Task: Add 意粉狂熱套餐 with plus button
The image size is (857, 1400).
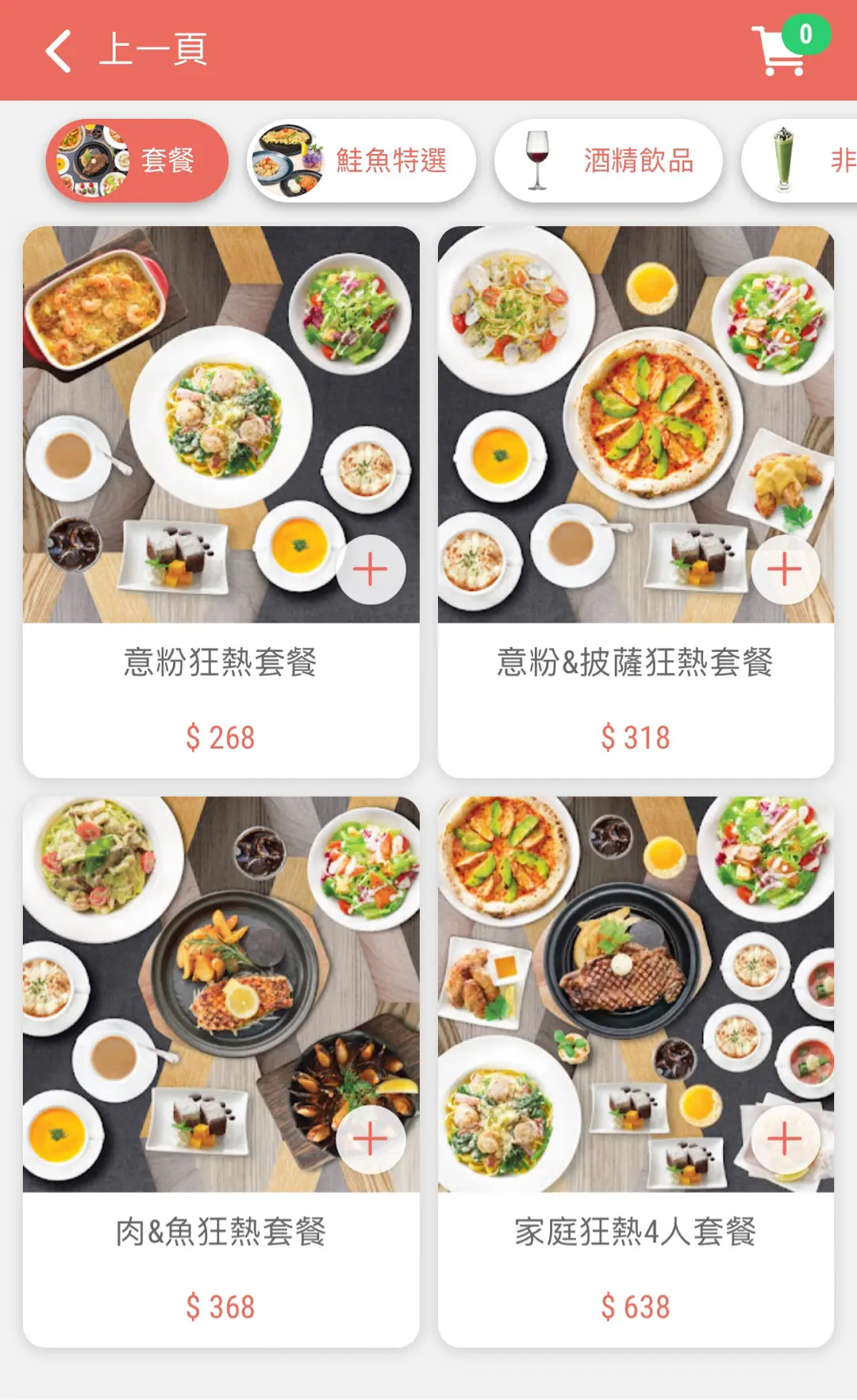Action: coord(370,570)
